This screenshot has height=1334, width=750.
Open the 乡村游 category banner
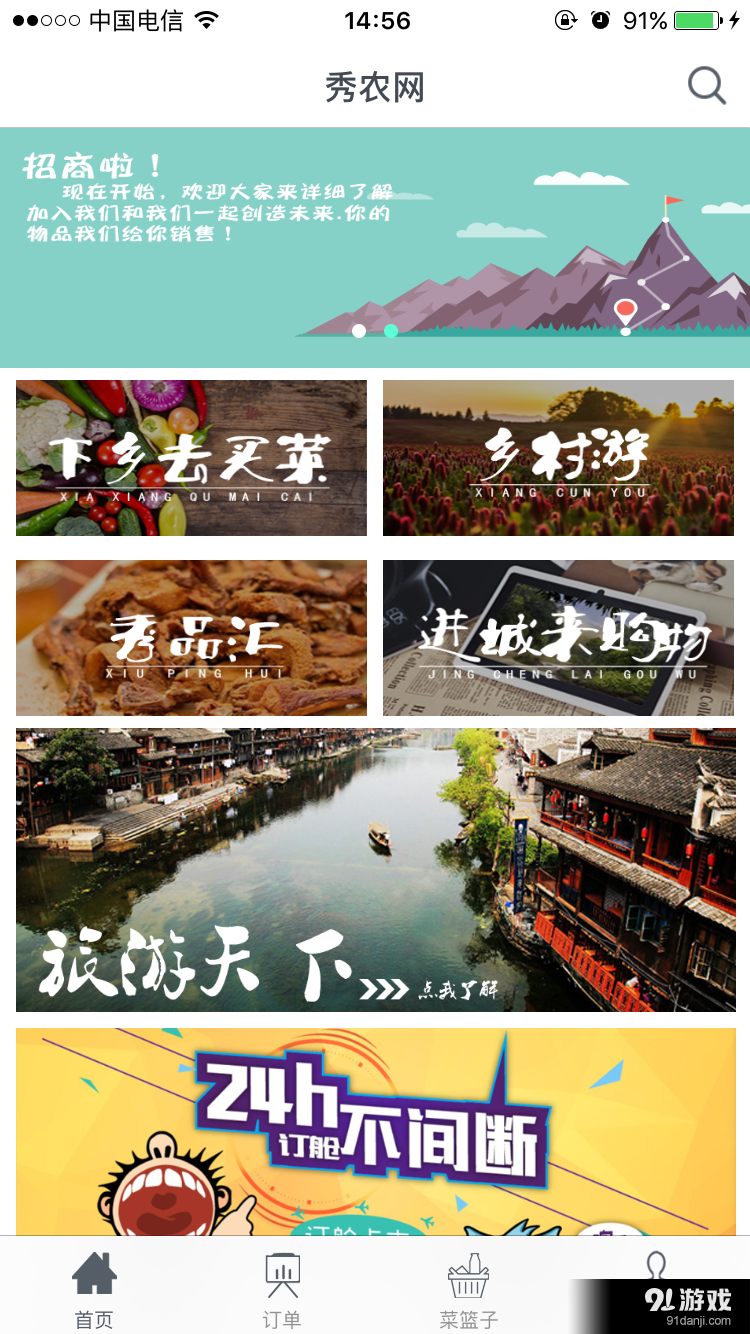click(558, 458)
